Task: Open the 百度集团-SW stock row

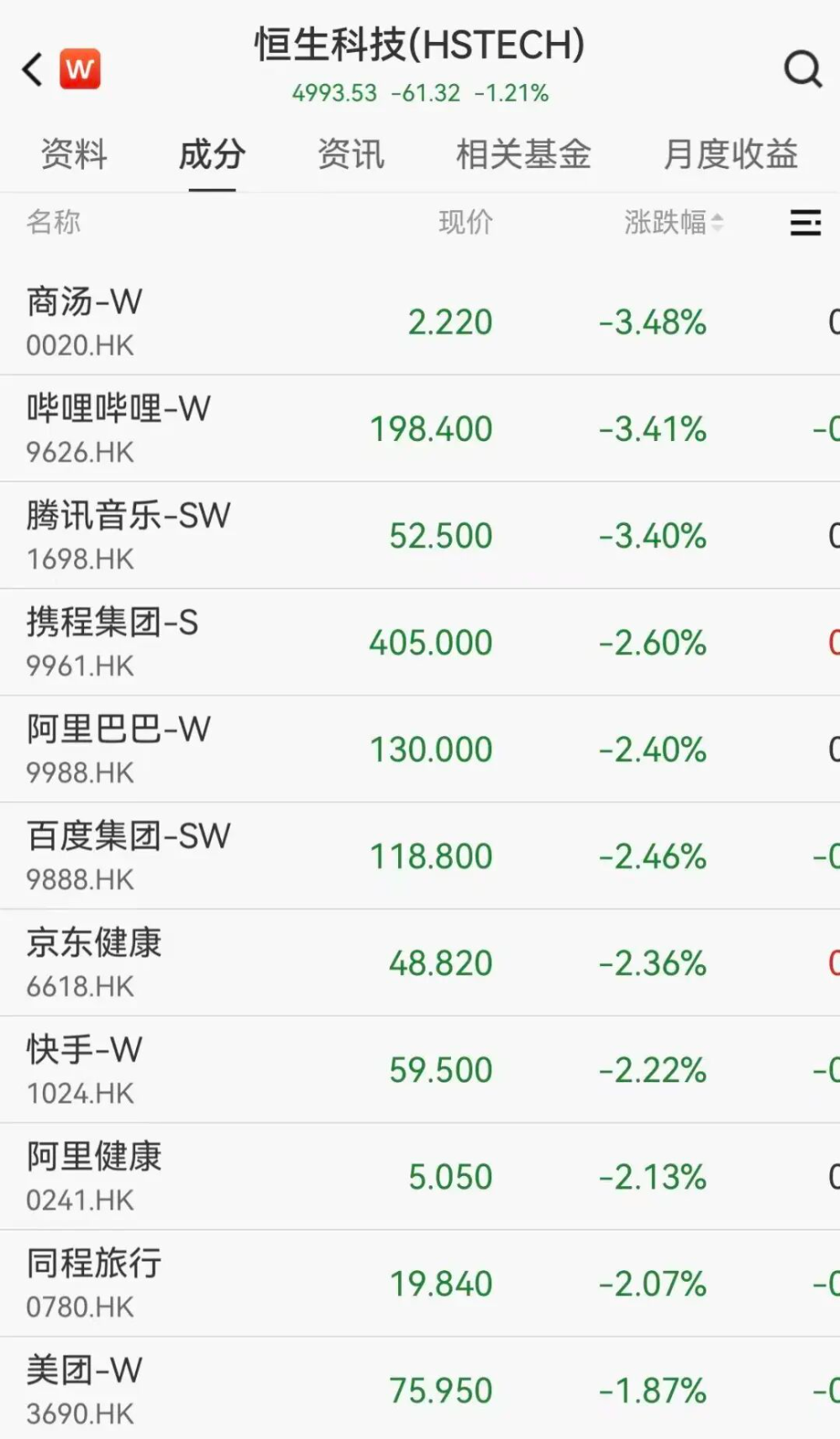Action: click(x=420, y=855)
